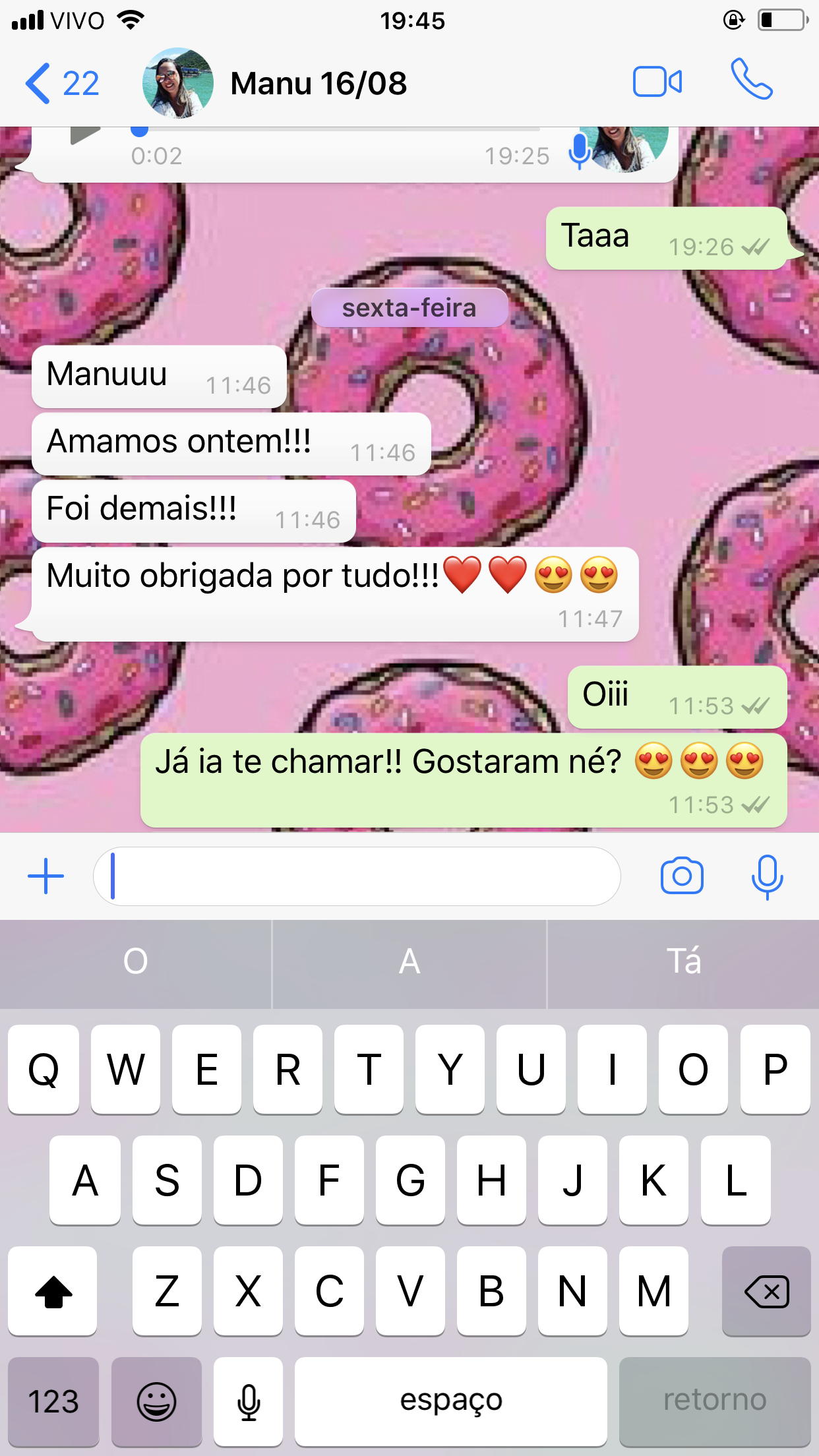Record a voice message with the microphone

768,876
